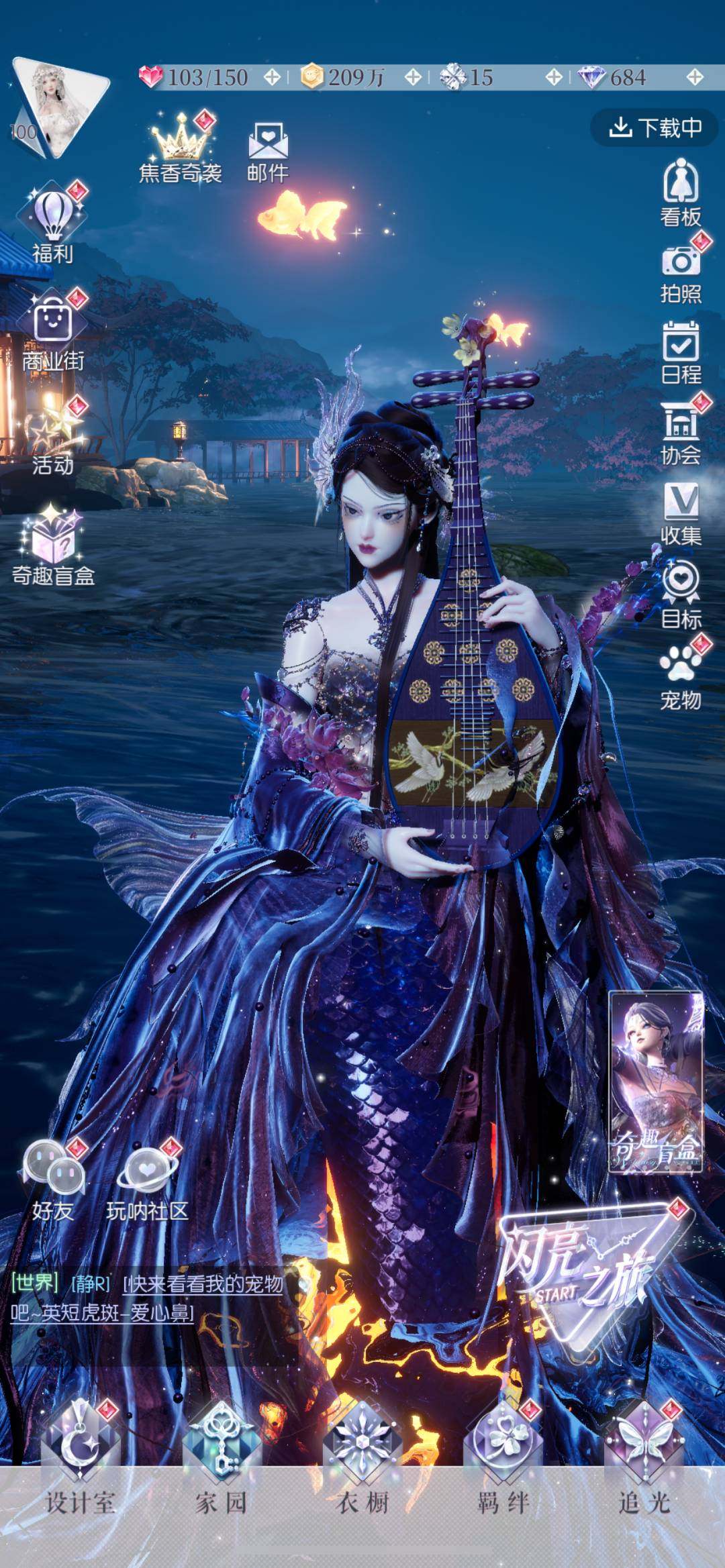Open 奇趣盲盒 gift box icon
The image size is (725, 1568).
click(53, 545)
